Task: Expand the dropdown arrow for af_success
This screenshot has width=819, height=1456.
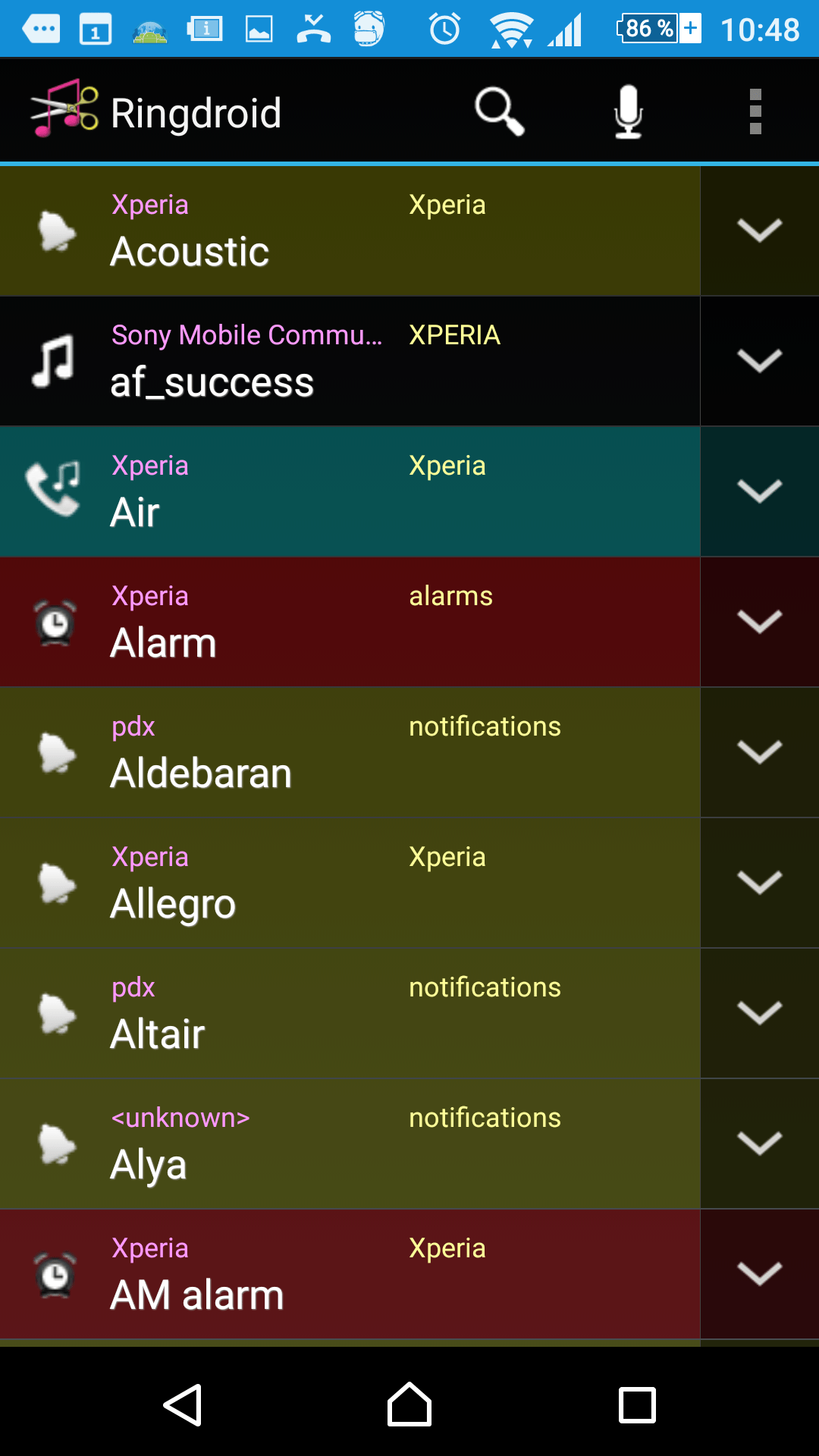Action: pyautogui.click(x=760, y=361)
